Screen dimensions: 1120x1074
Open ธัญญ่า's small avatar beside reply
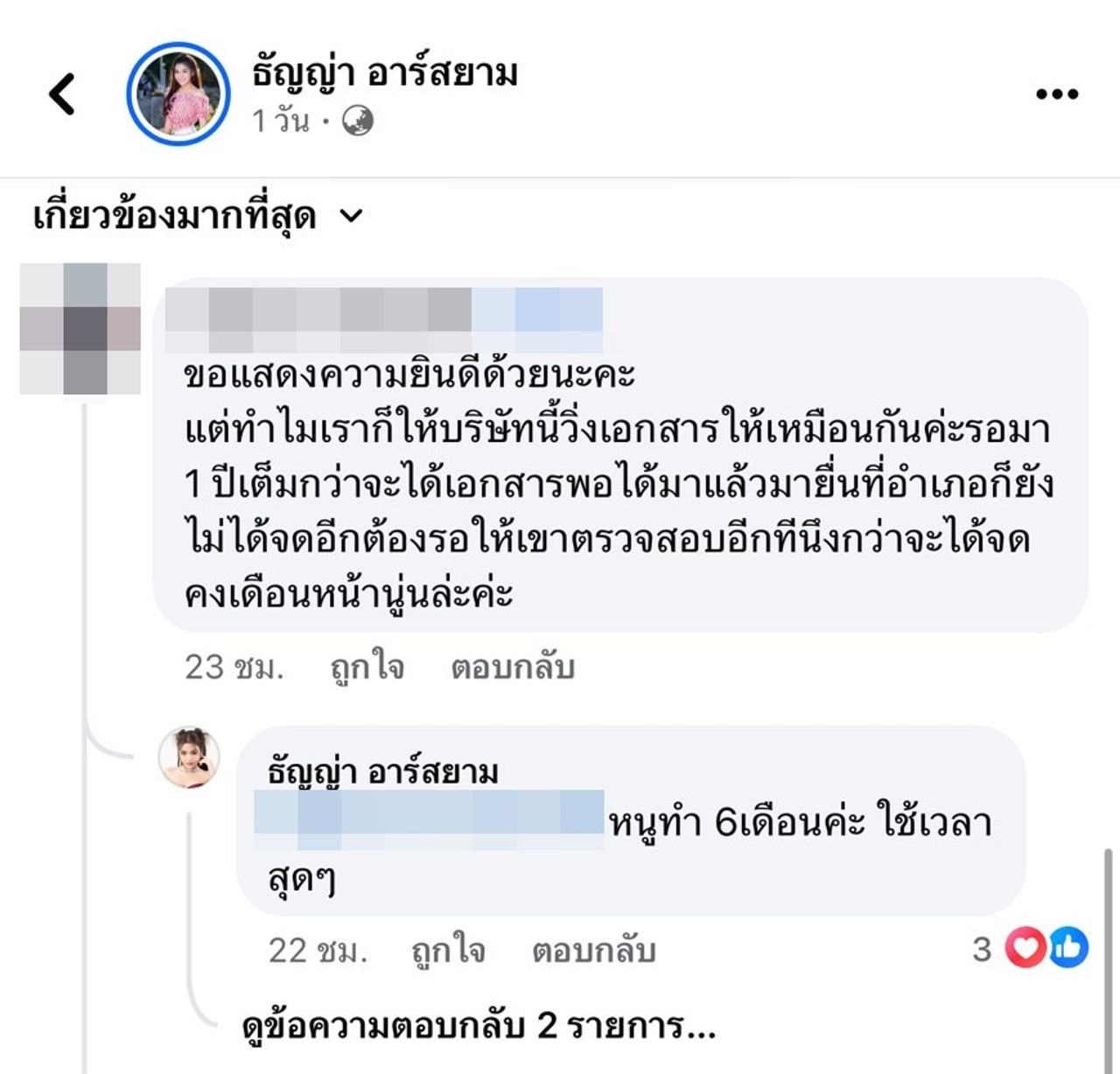coord(189,758)
